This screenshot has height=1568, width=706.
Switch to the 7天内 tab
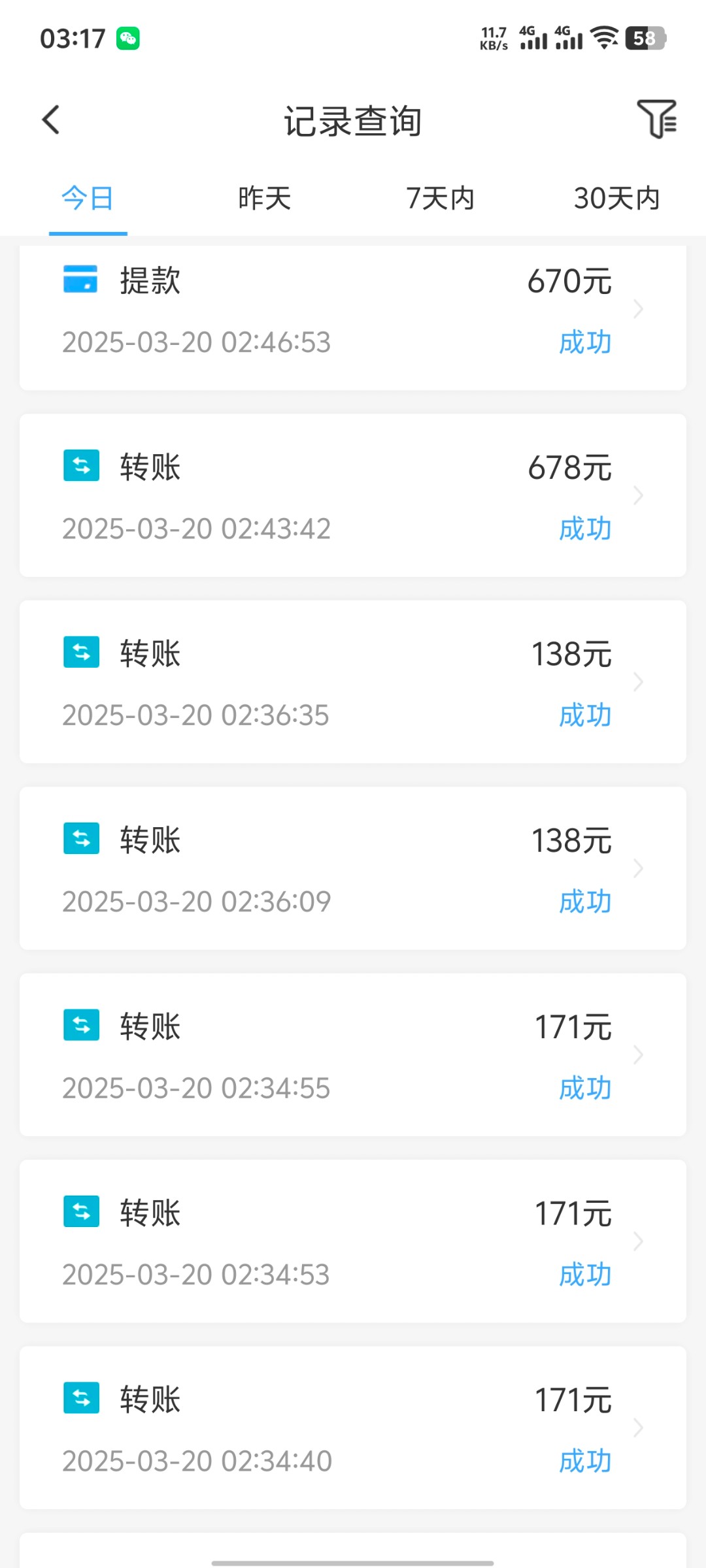(x=441, y=198)
